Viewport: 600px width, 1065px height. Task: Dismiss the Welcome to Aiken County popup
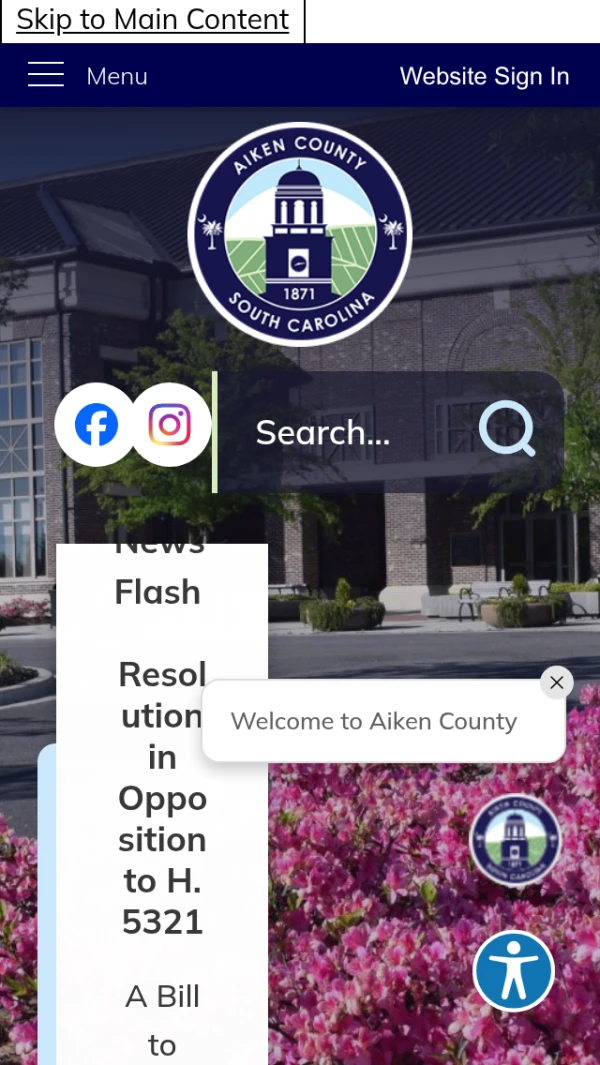click(556, 682)
